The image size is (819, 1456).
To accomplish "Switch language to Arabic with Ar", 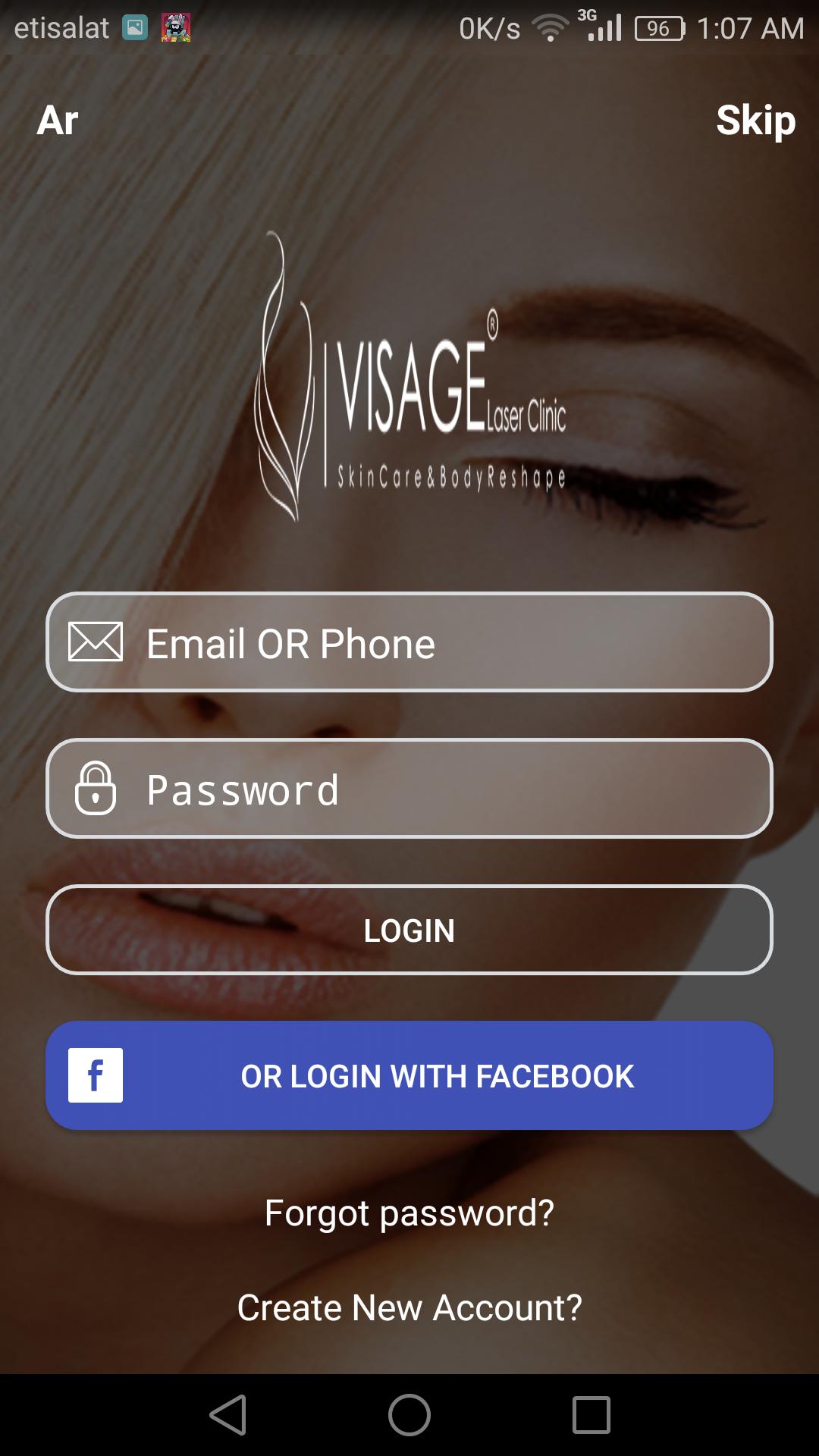I will (58, 121).
